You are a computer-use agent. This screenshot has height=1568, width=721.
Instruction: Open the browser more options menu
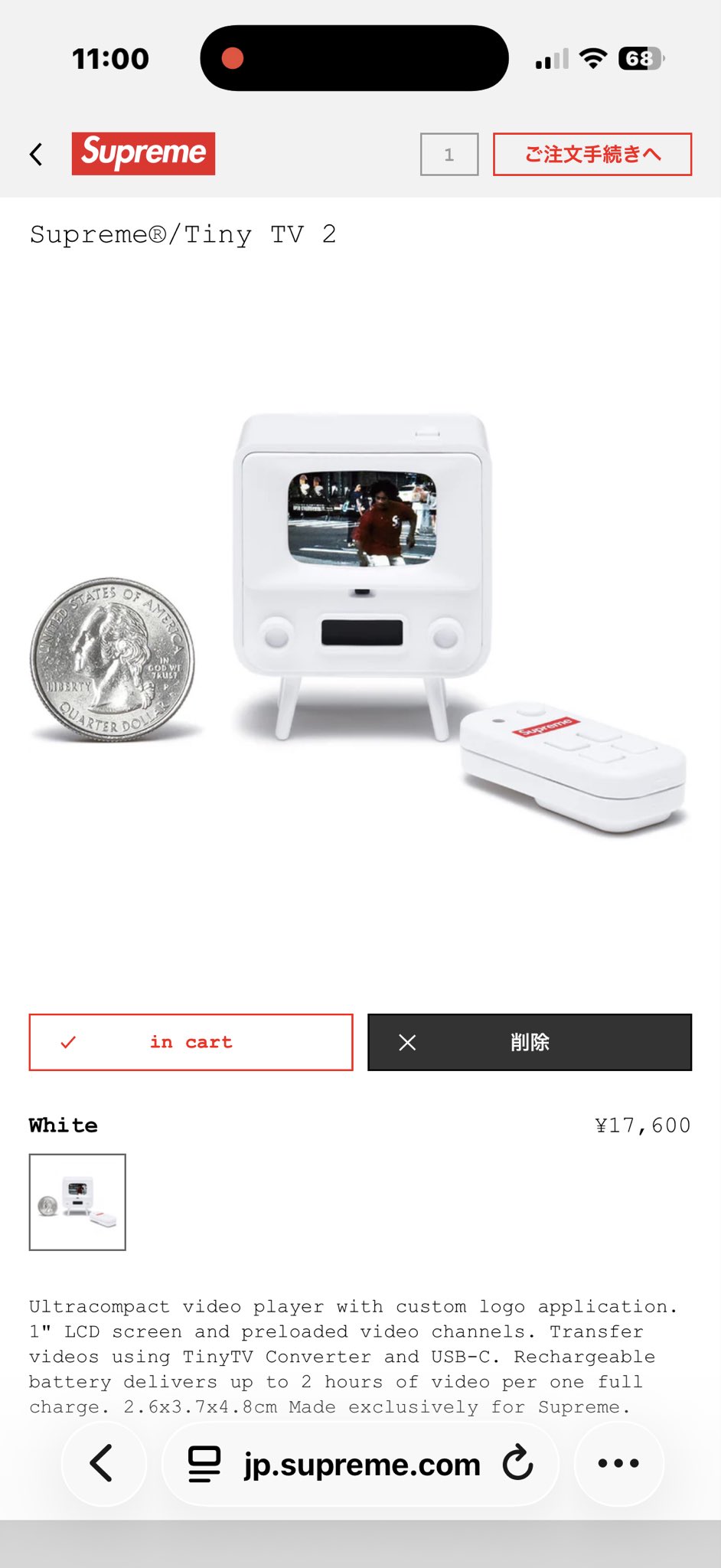(618, 1464)
